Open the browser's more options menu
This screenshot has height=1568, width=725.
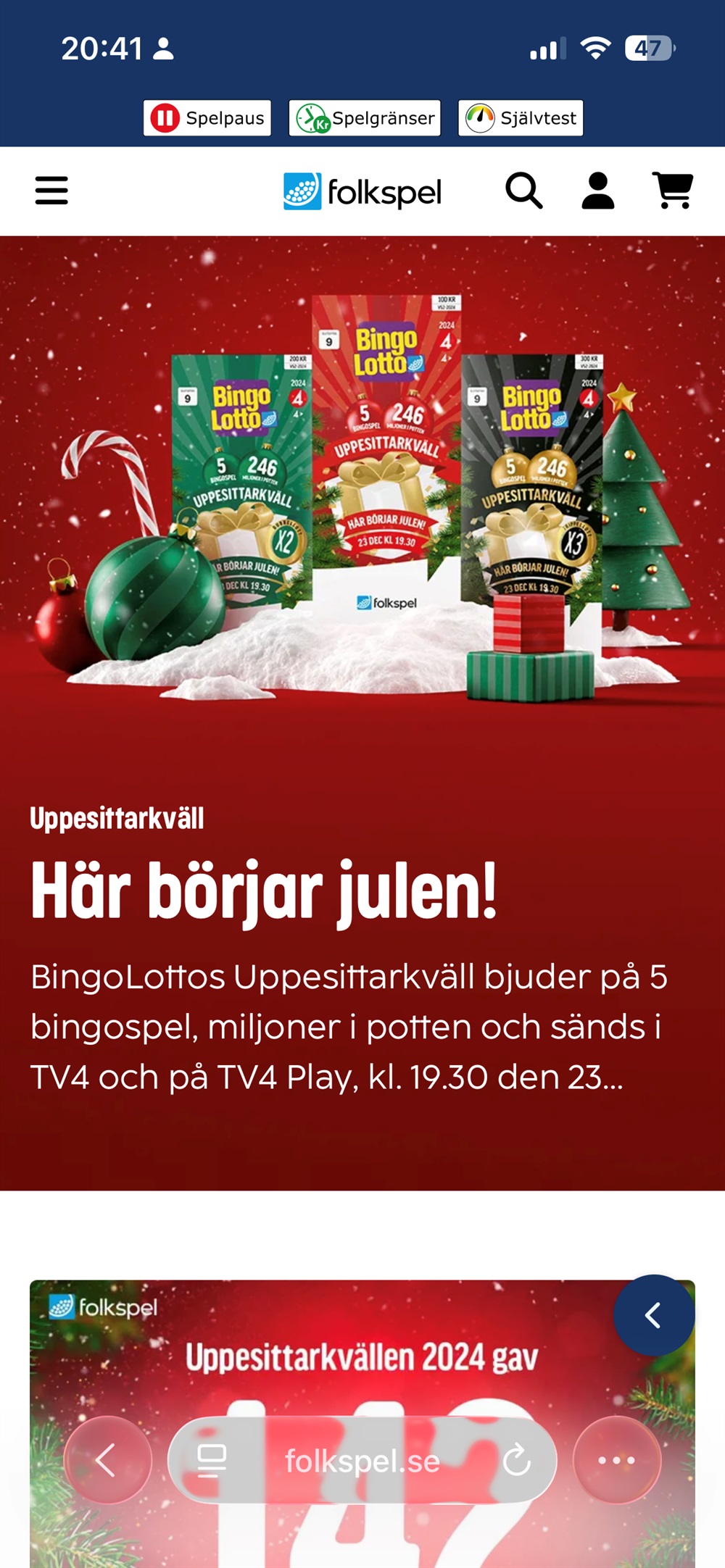coord(617,1460)
